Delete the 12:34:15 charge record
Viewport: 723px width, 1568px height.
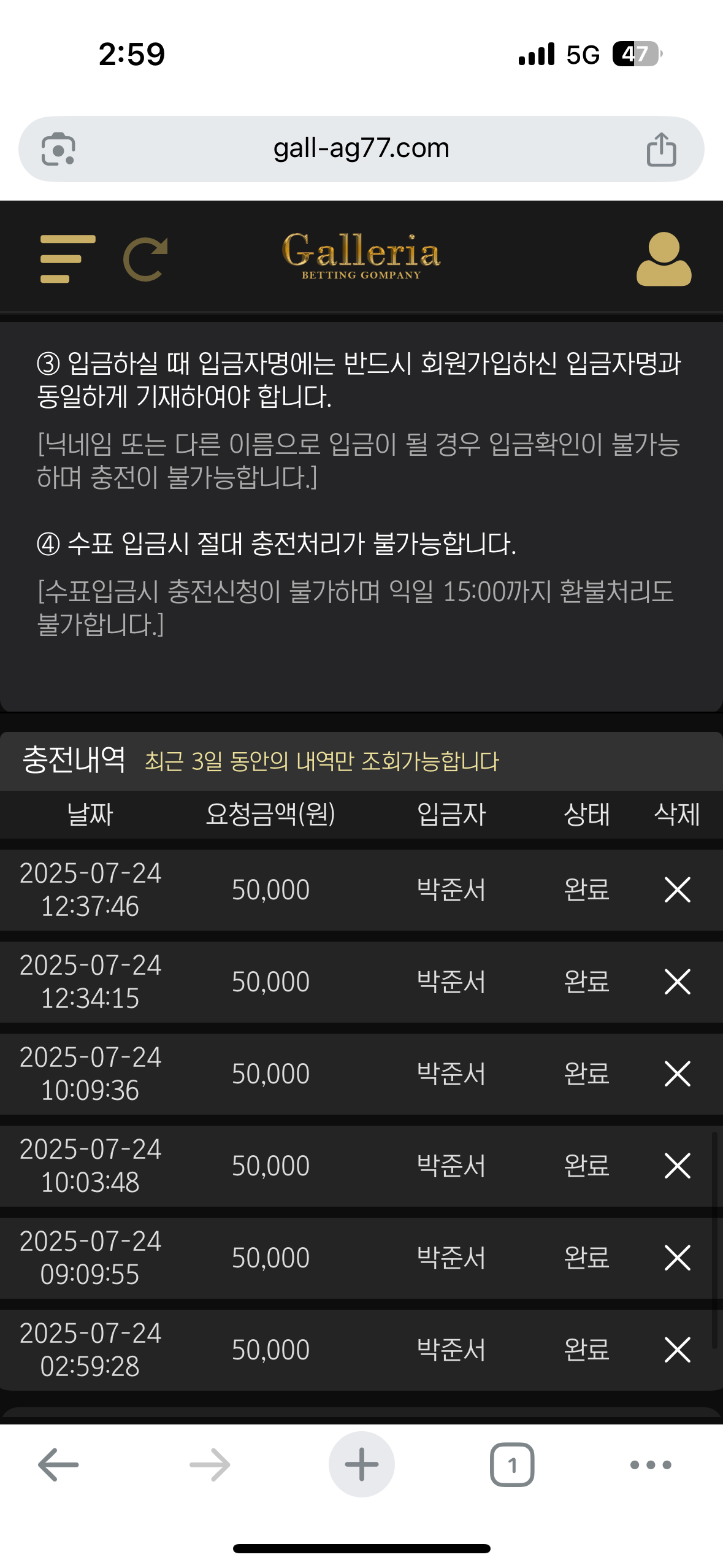677,982
